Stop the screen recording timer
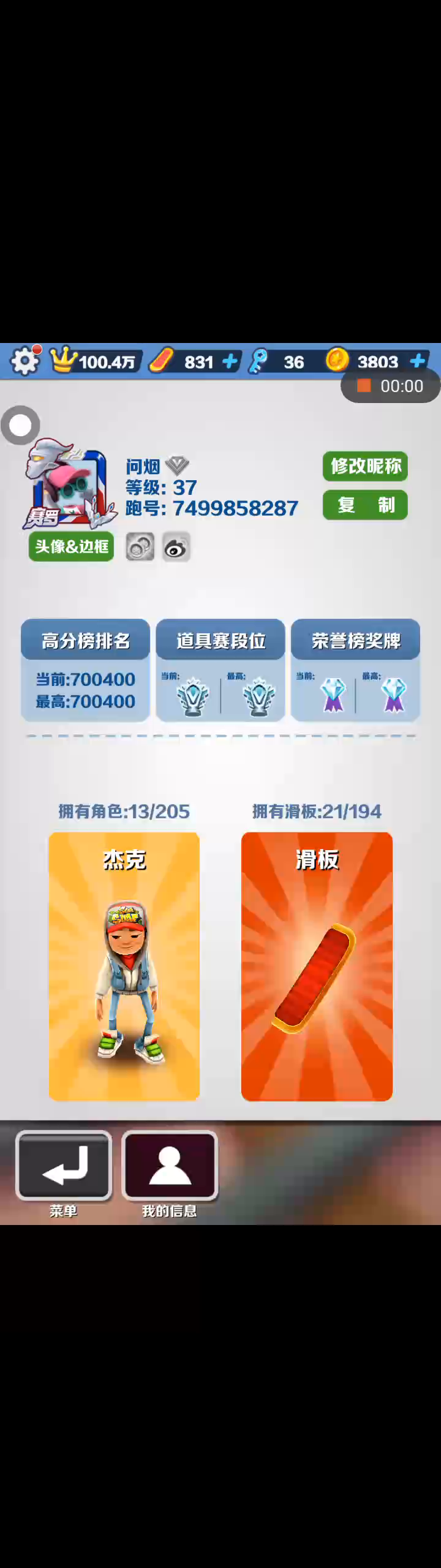441x1568 pixels. click(x=364, y=386)
